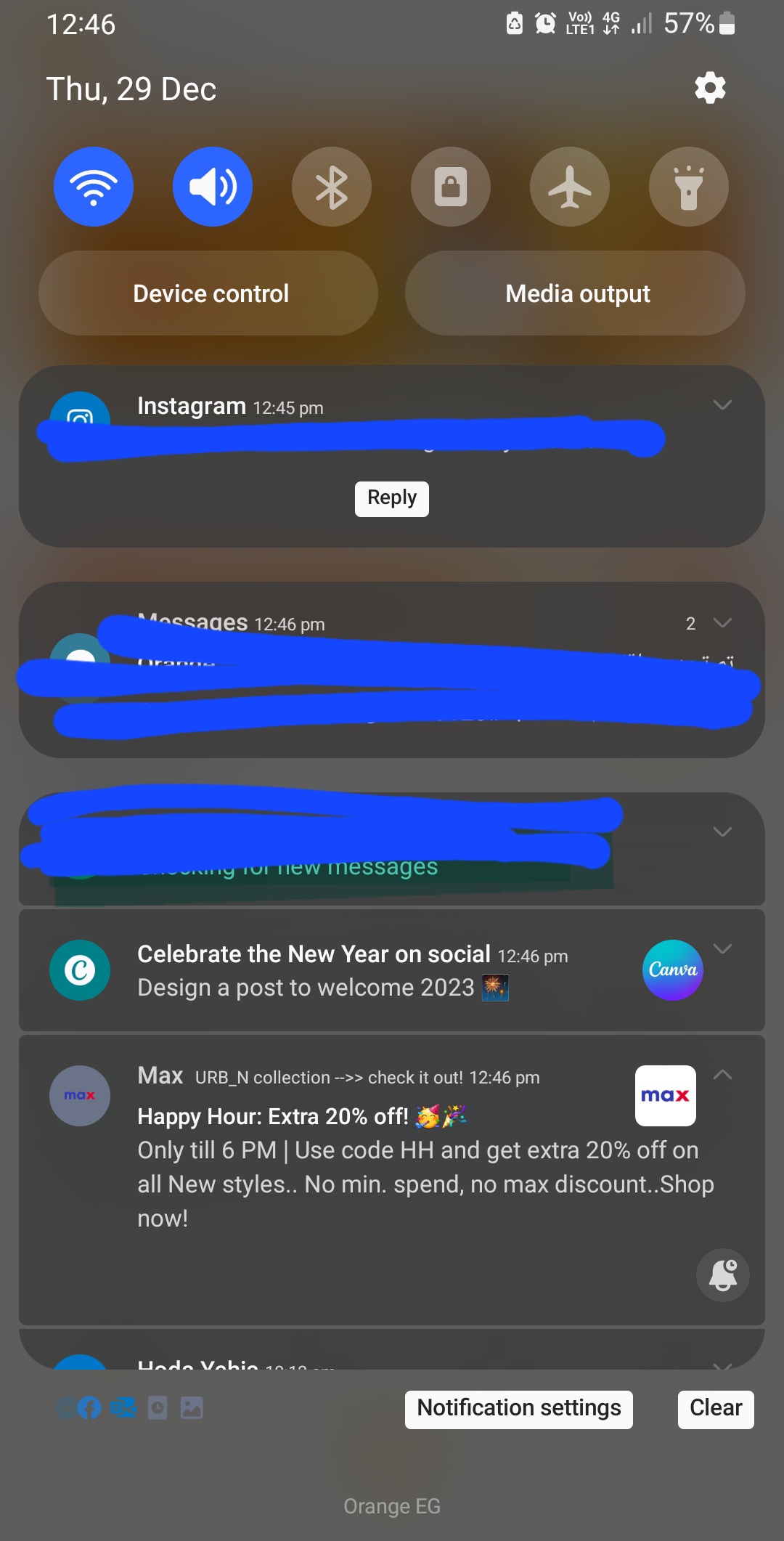The height and width of the screenshot is (1541, 784).
Task: Collapse the Max notification
Action: click(722, 1076)
